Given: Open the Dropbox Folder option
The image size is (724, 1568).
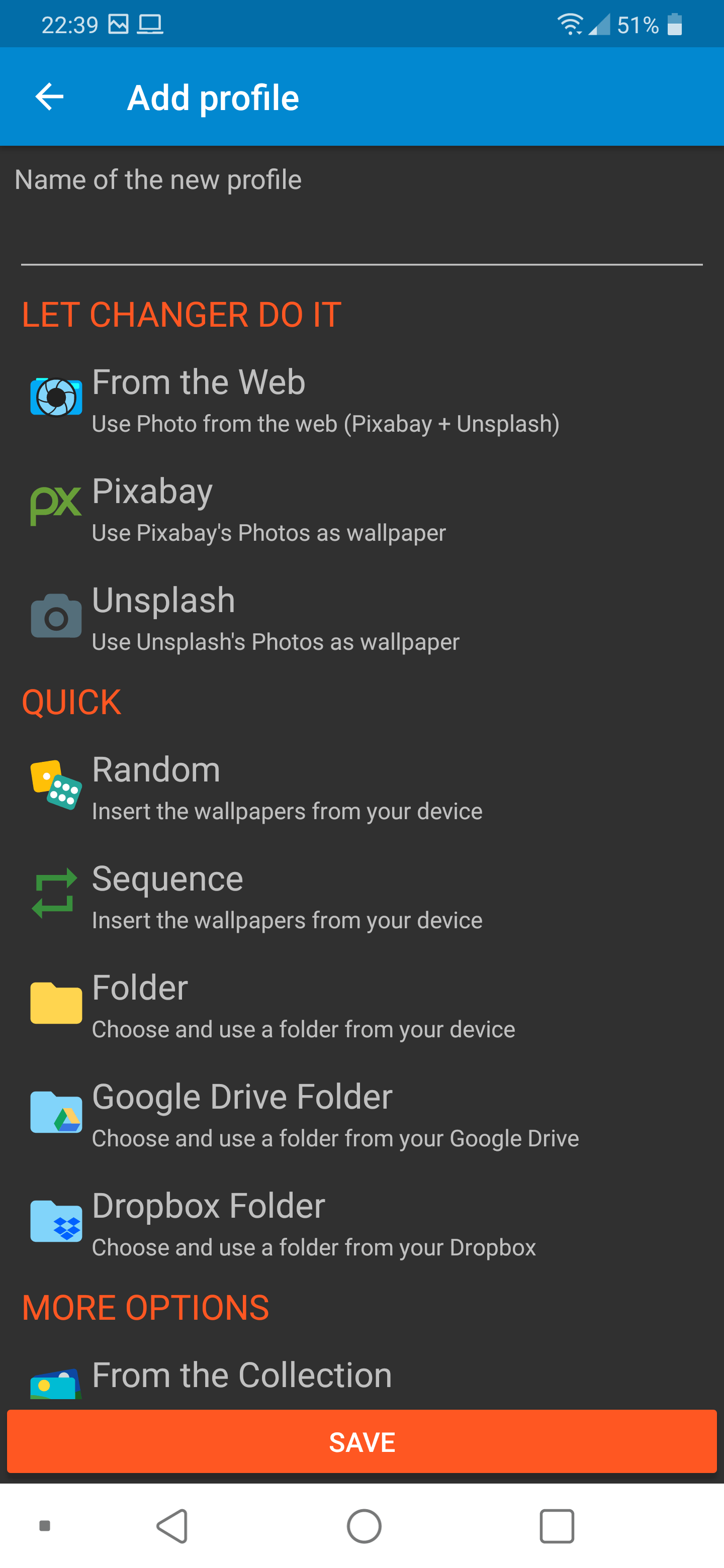Looking at the screenshot, I should click(x=361, y=1223).
